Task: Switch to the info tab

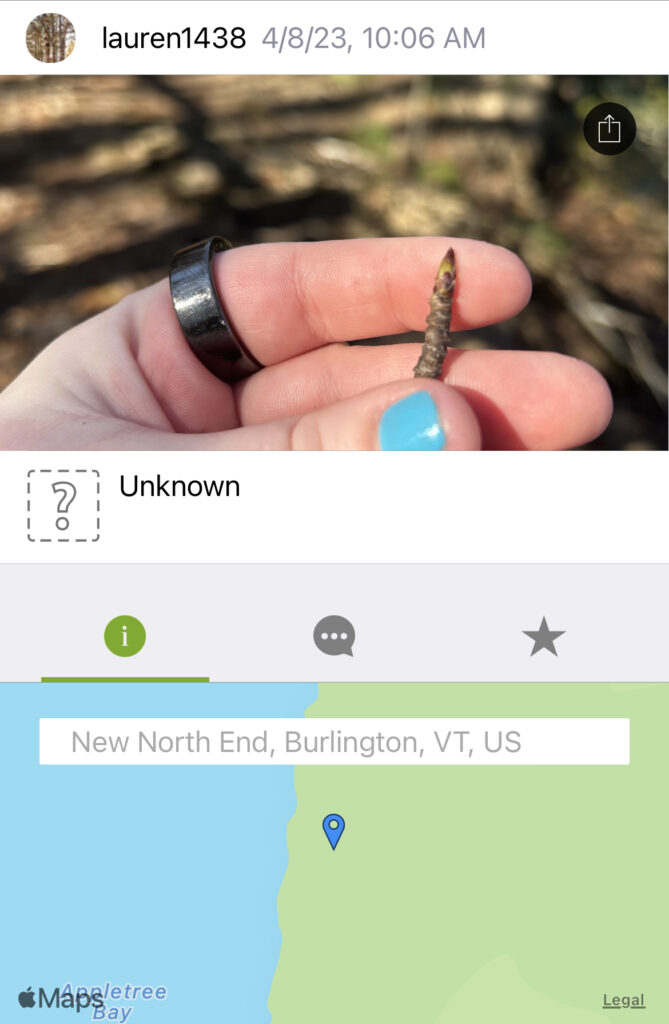Action: click(x=125, y=636)
